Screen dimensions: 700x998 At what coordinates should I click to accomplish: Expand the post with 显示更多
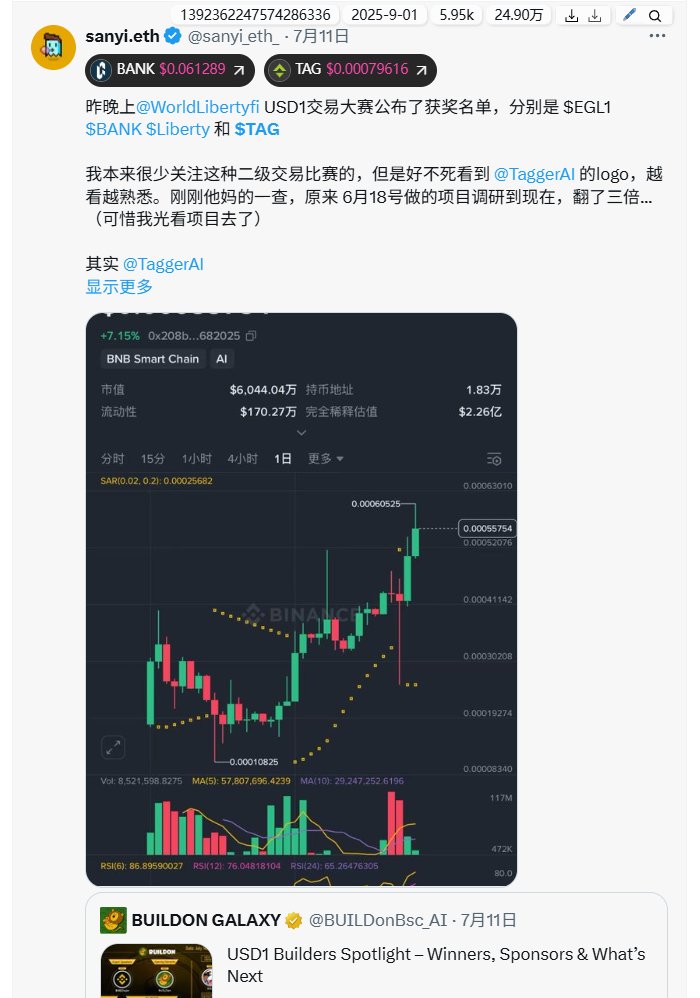point(119,287)
